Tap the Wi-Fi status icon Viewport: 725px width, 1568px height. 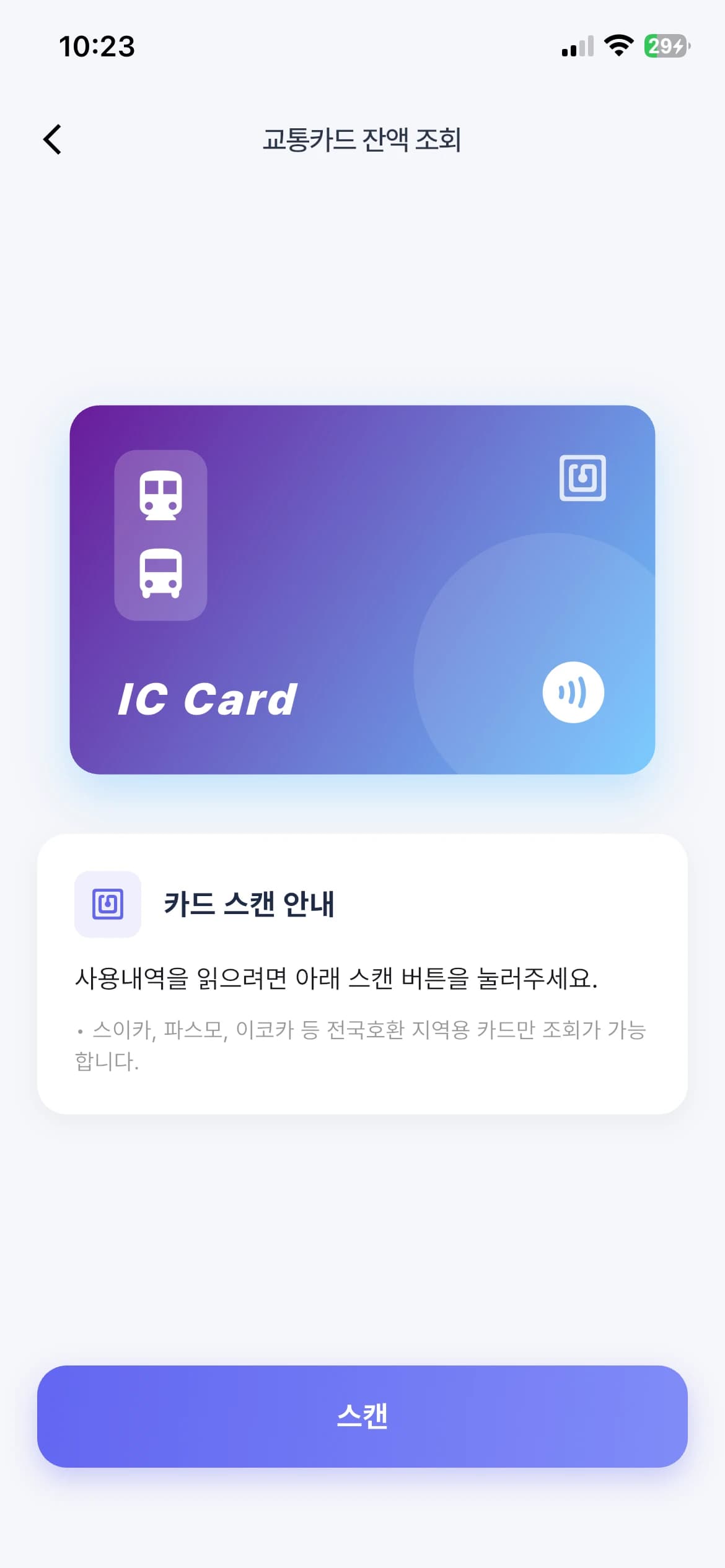click(617, 45)
